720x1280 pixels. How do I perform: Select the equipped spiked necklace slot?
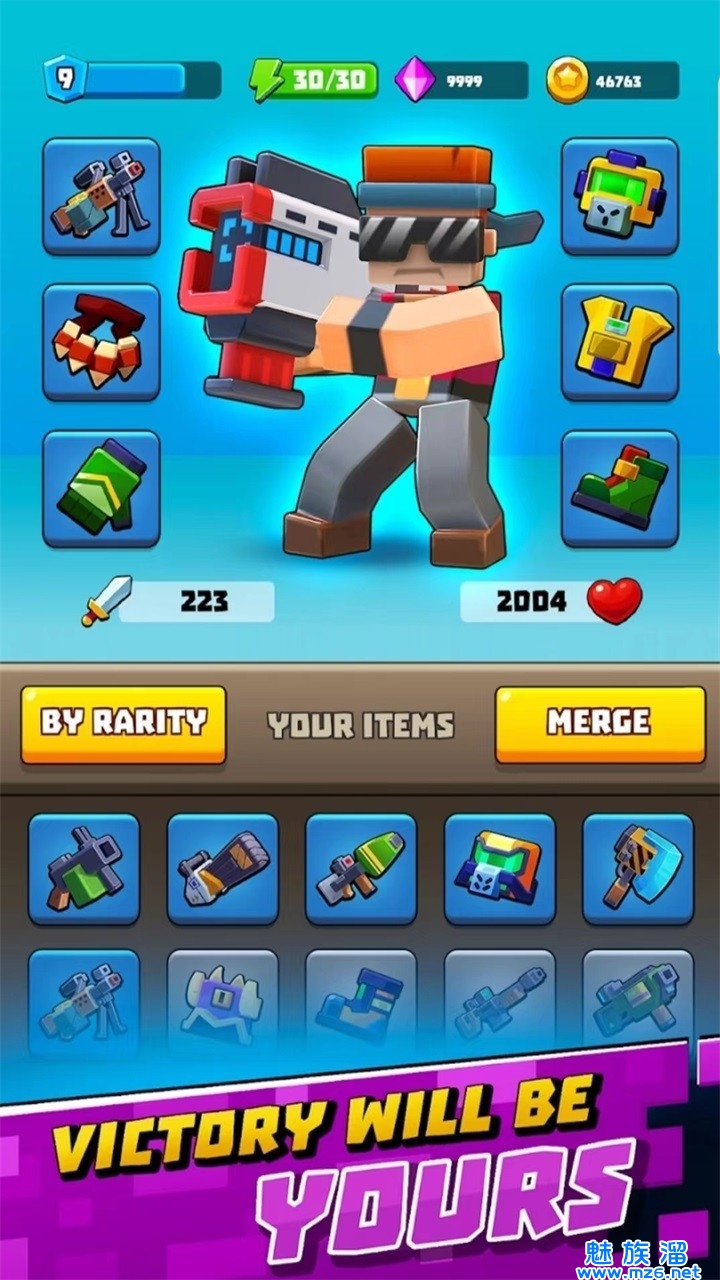[x=101, y=342]
